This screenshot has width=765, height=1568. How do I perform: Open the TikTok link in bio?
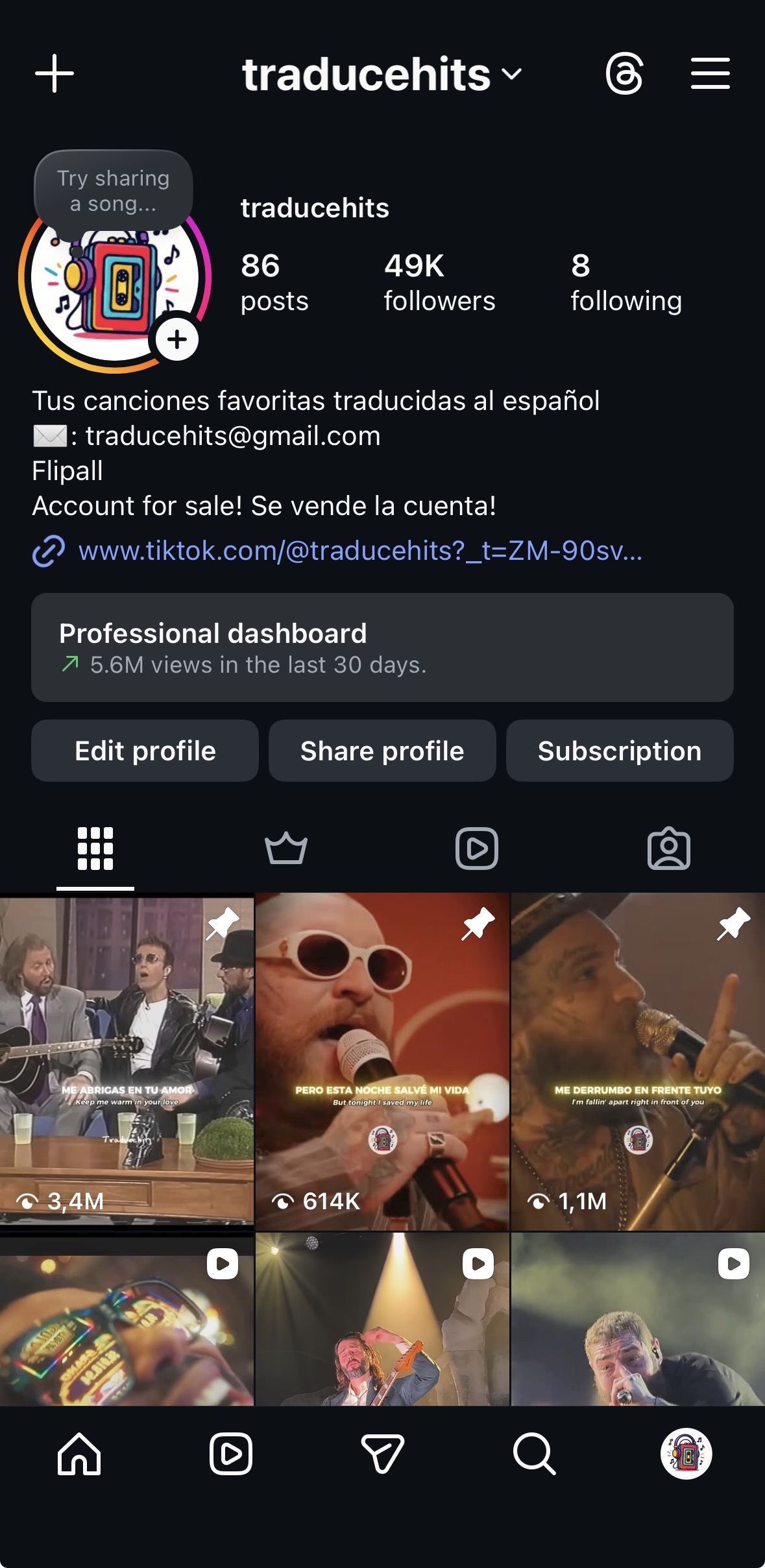click(359, 551)
